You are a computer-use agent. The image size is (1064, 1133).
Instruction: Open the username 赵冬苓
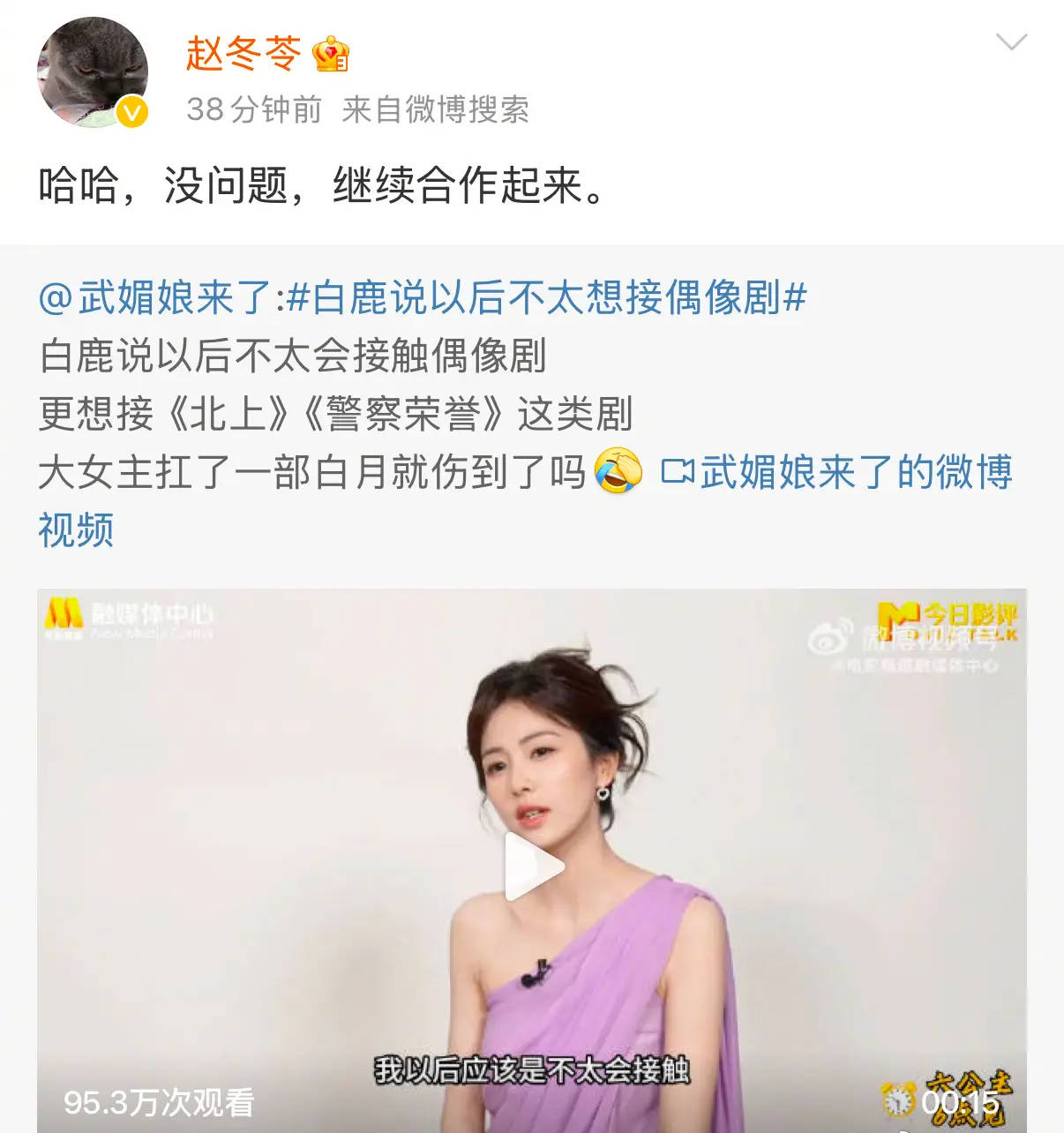coord(243,54)
